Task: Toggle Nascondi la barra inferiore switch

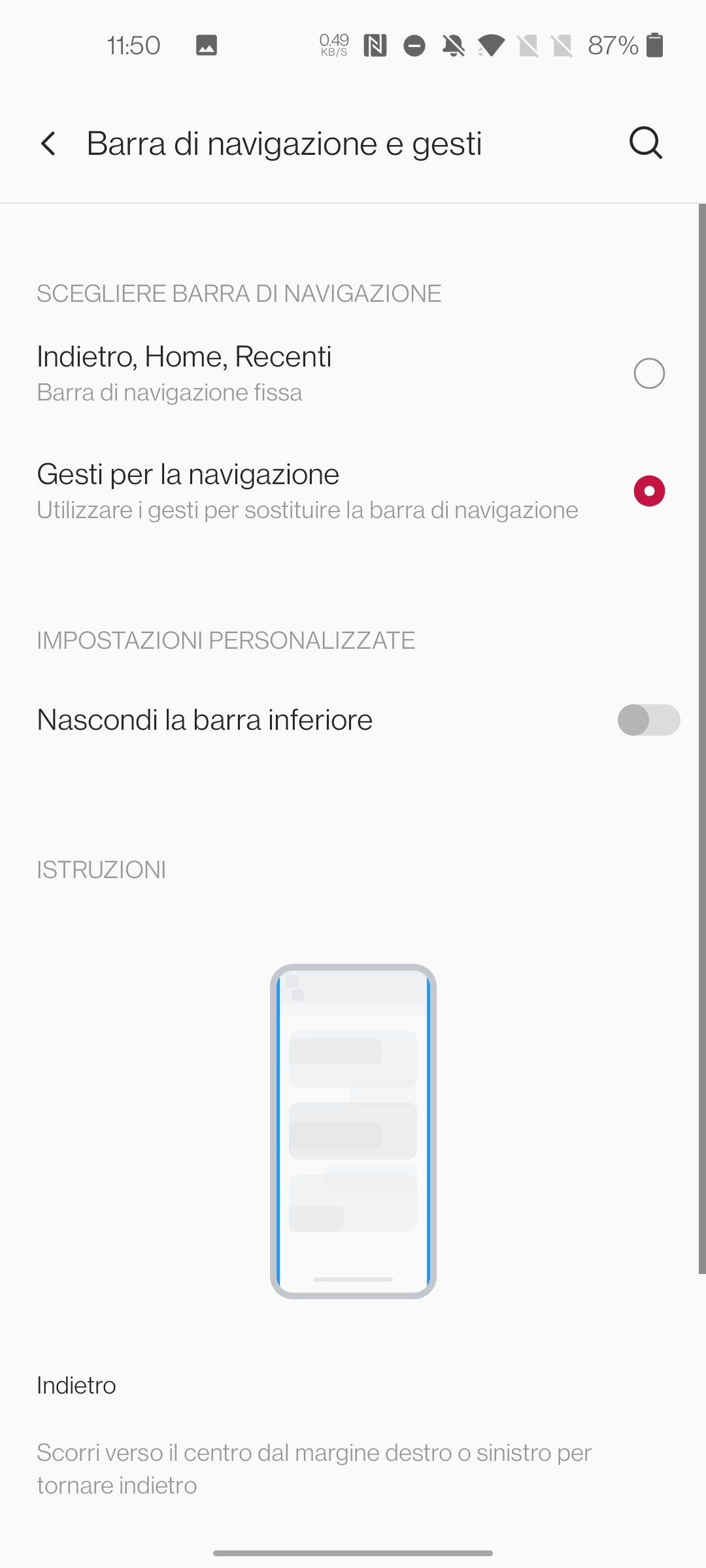Action: tap(648, 720)
